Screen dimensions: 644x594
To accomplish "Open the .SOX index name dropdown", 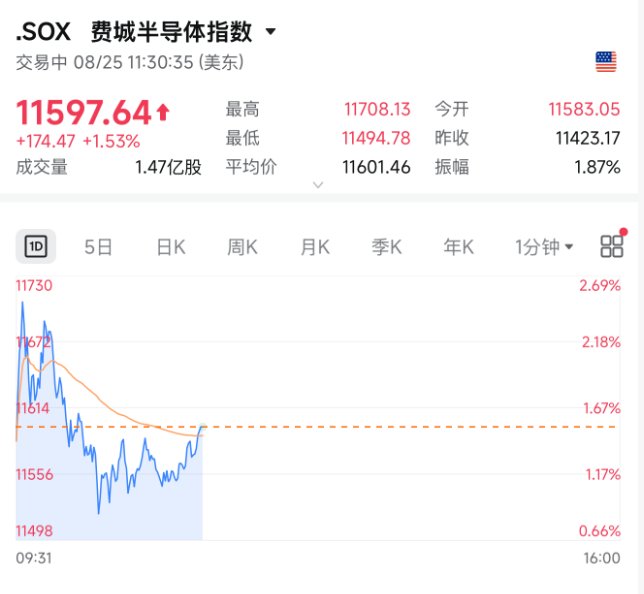I will coord(271,32).
